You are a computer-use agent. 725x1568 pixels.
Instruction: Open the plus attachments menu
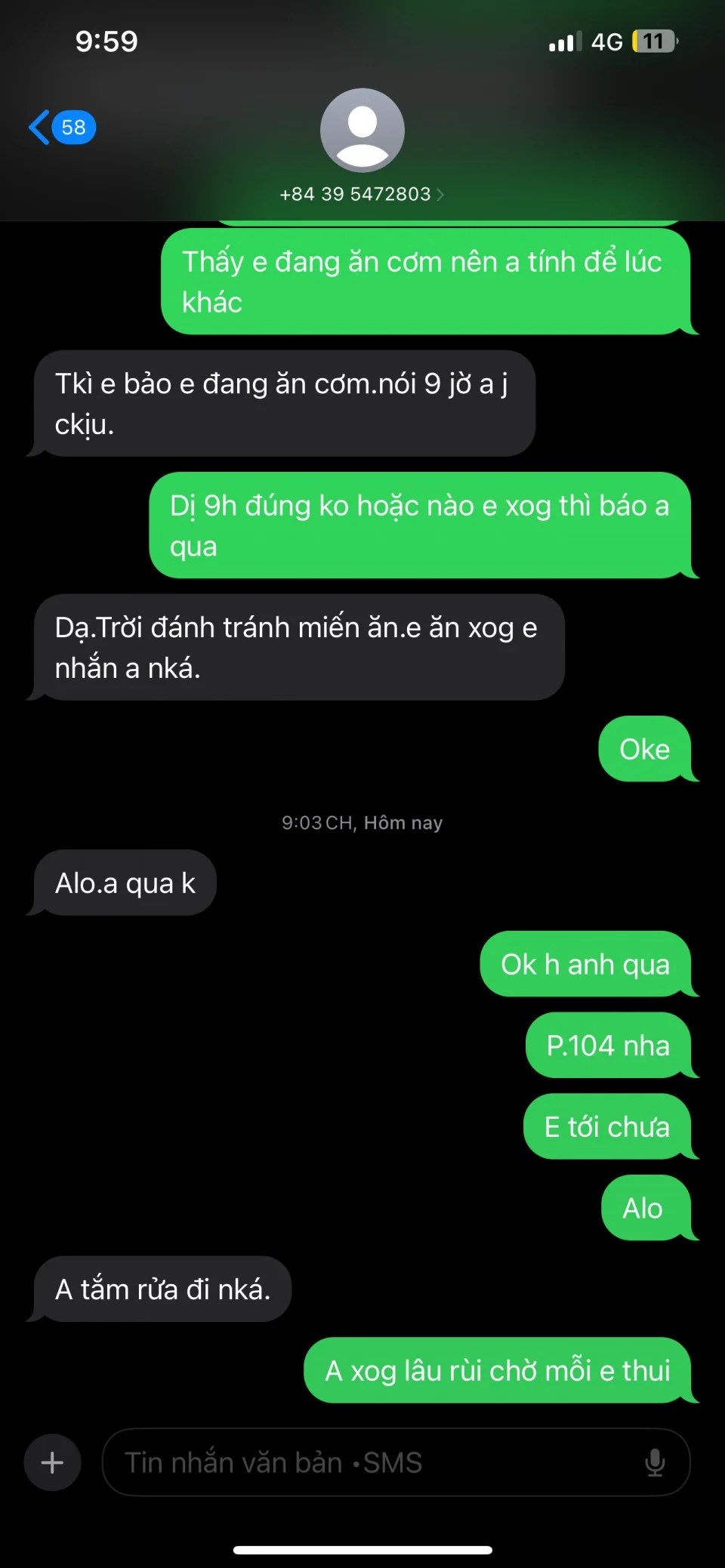[x=52, y=1462]
